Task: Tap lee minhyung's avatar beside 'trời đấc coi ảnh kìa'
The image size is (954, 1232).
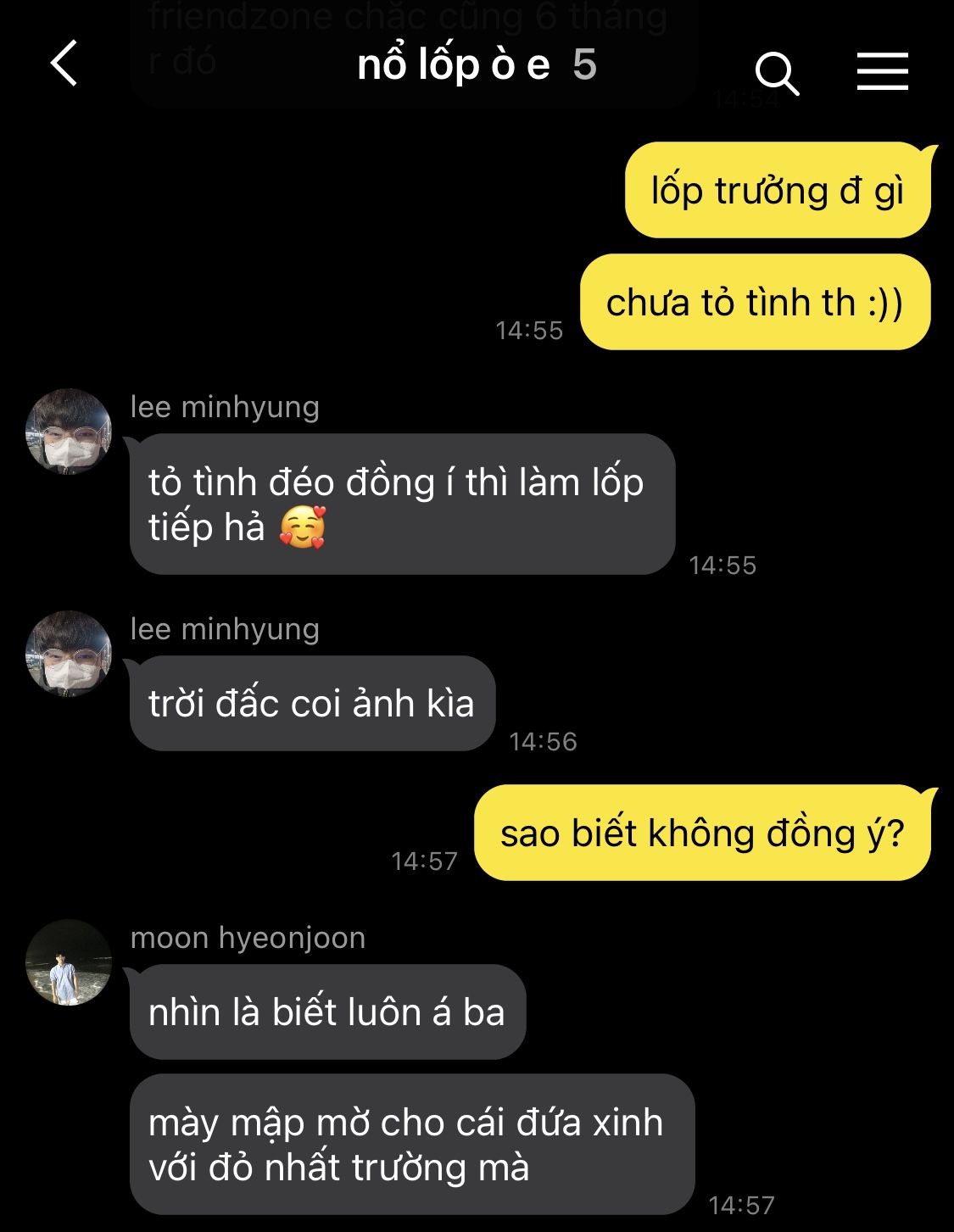Action: pos(69,654)
